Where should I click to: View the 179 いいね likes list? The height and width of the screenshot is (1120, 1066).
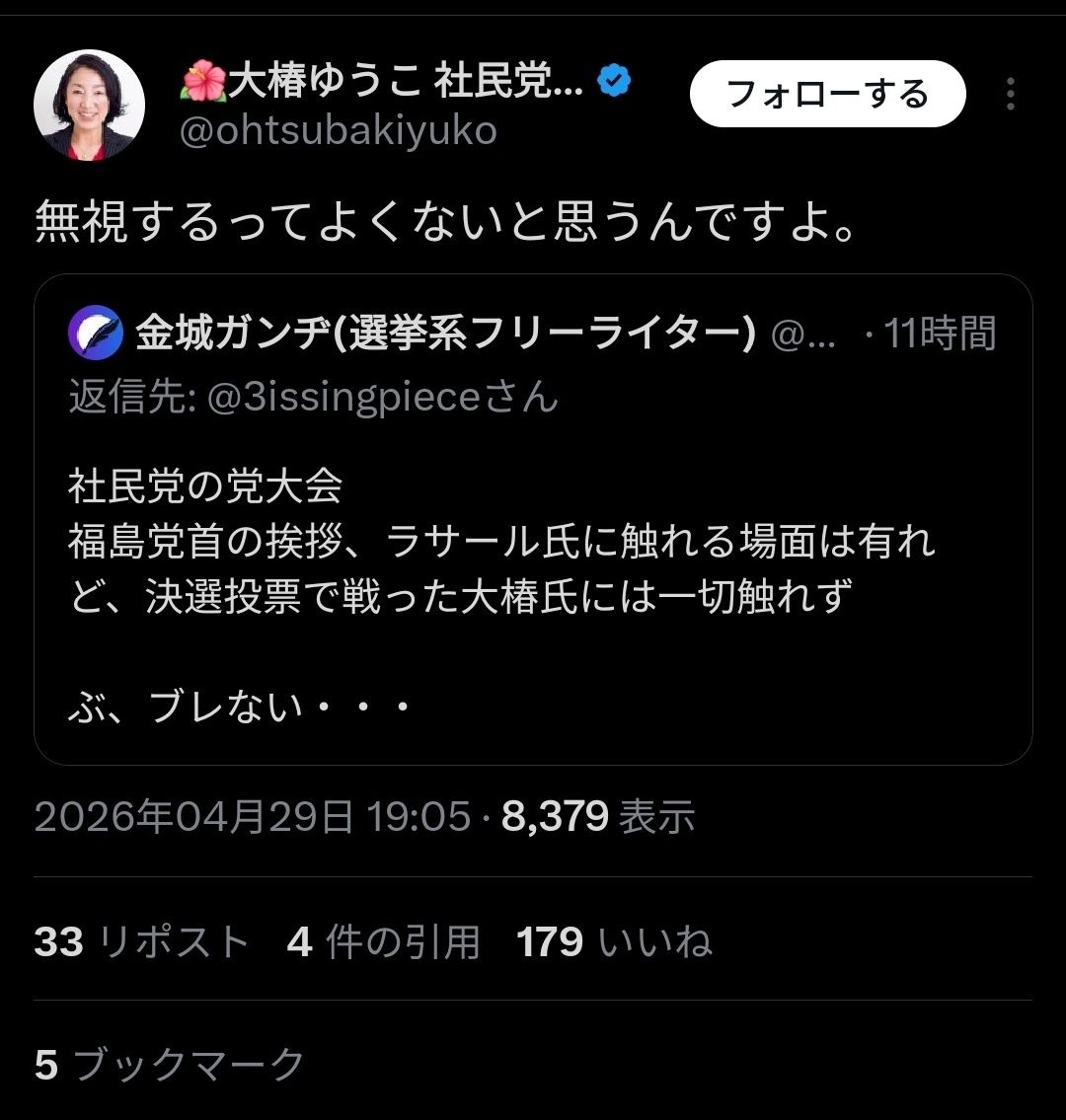(614, 941)
